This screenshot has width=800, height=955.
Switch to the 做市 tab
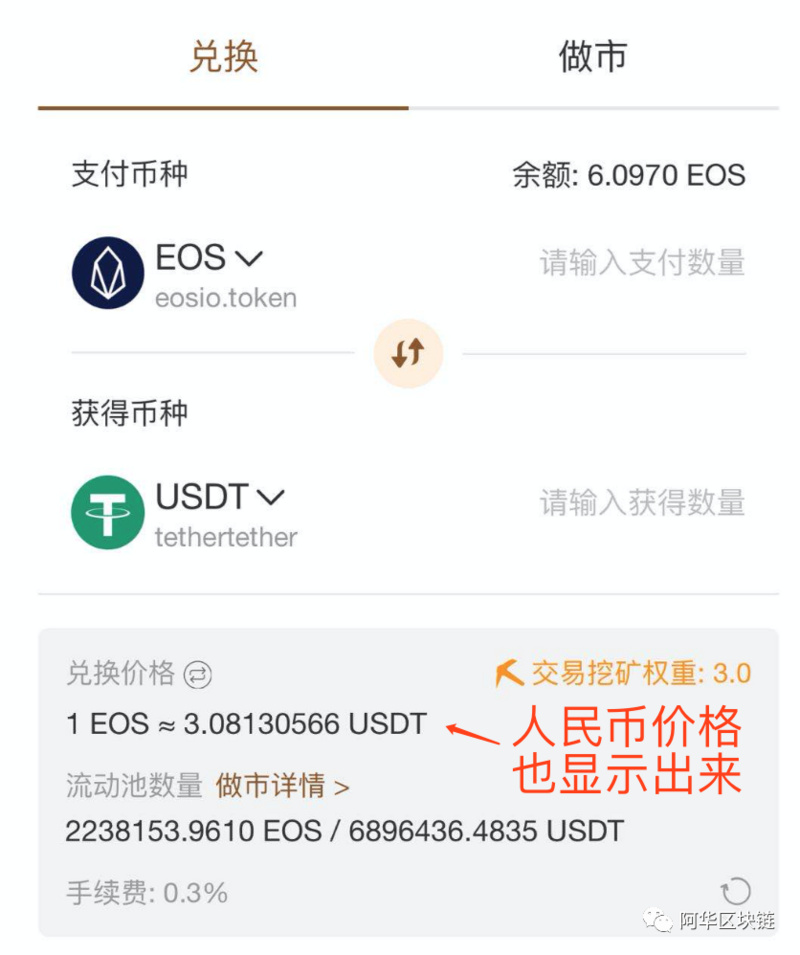pyautogui.click(x=592, y=57)
